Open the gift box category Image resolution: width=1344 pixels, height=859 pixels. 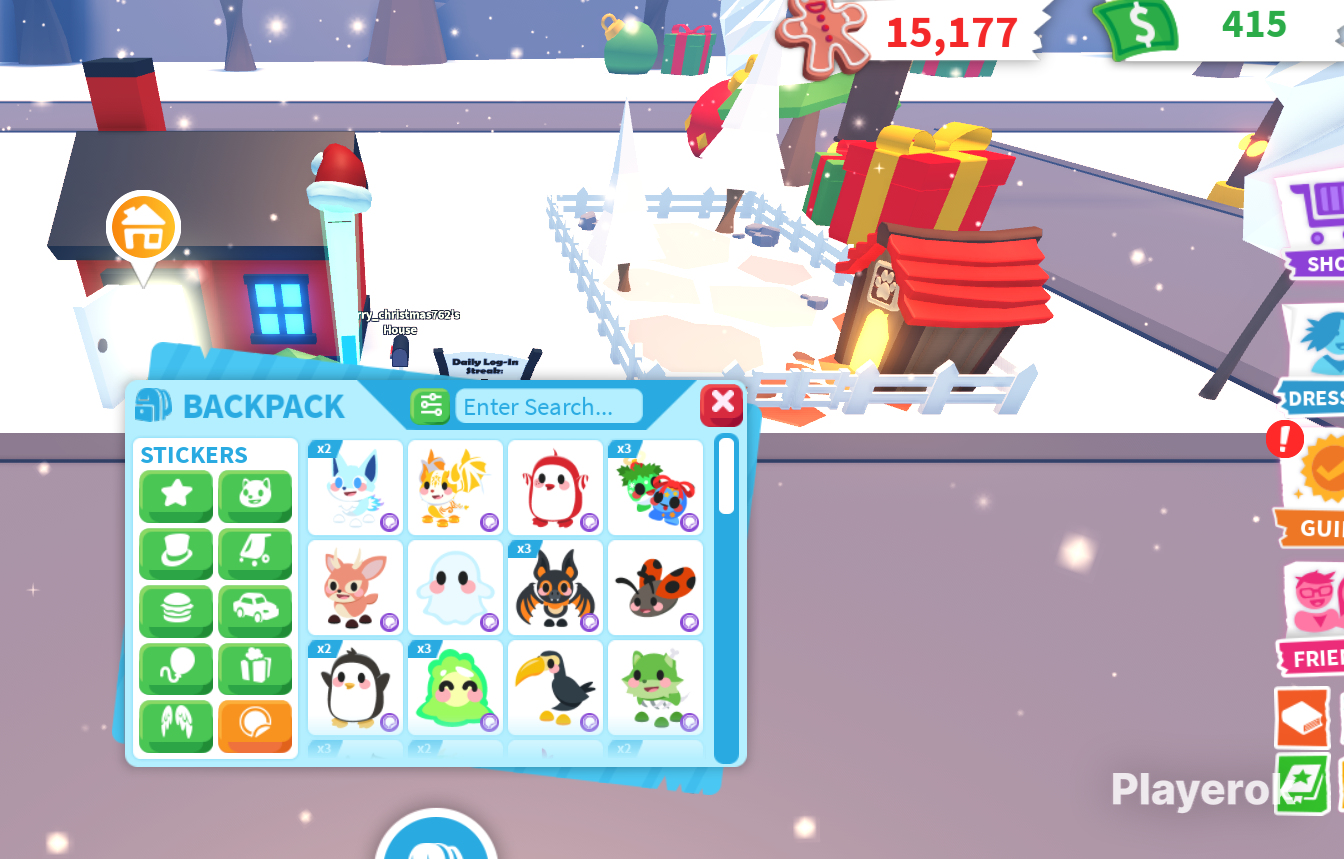click(255, 667)
